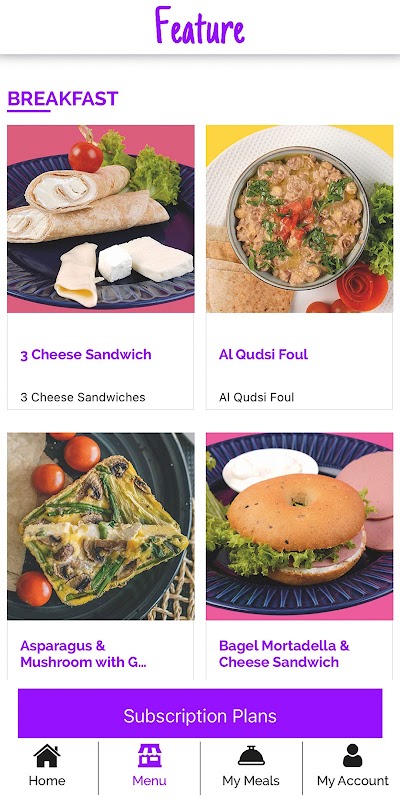View the Al Qudsi Foul meal
Viewport: 400px width, 800px height.
[299, 267]
